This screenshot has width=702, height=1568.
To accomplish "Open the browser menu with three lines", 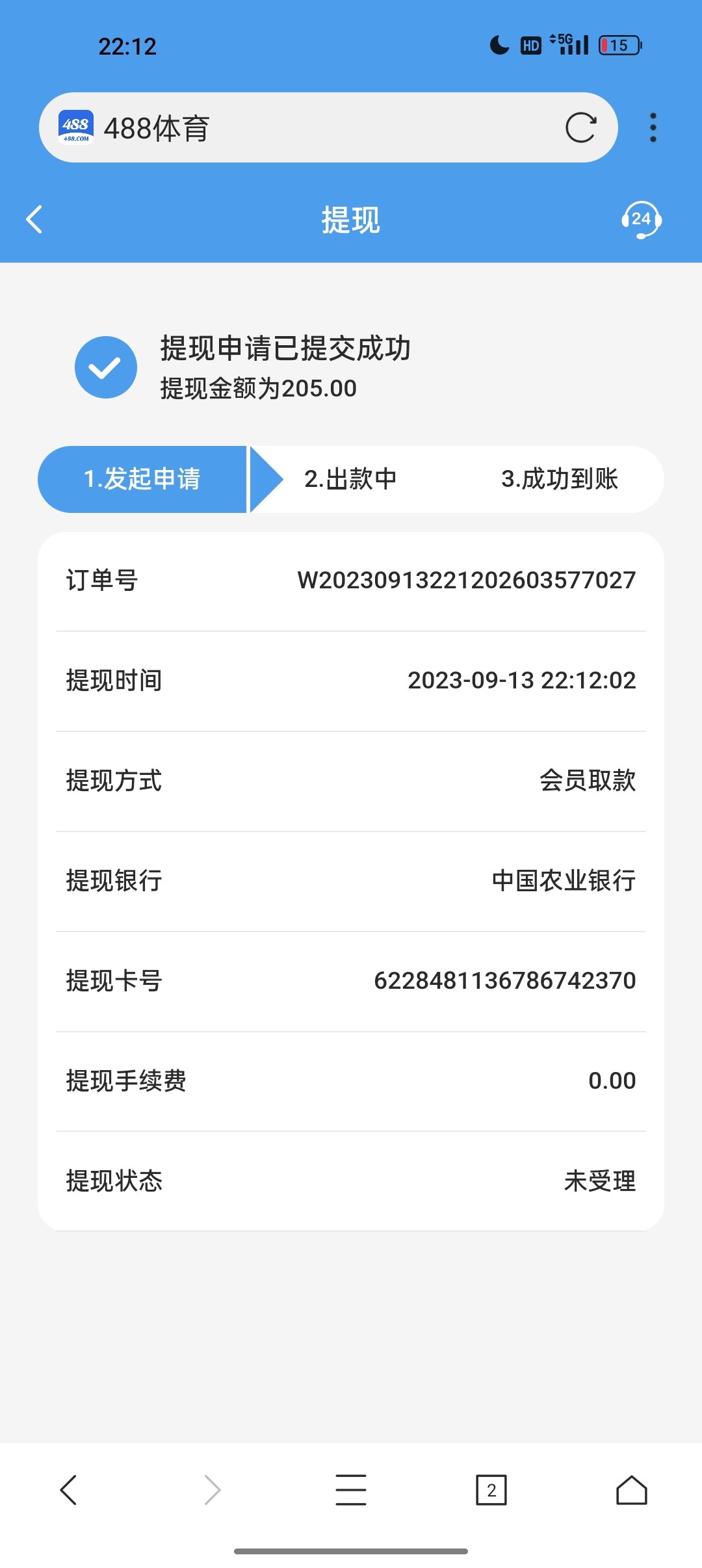I will [351, 1489].
